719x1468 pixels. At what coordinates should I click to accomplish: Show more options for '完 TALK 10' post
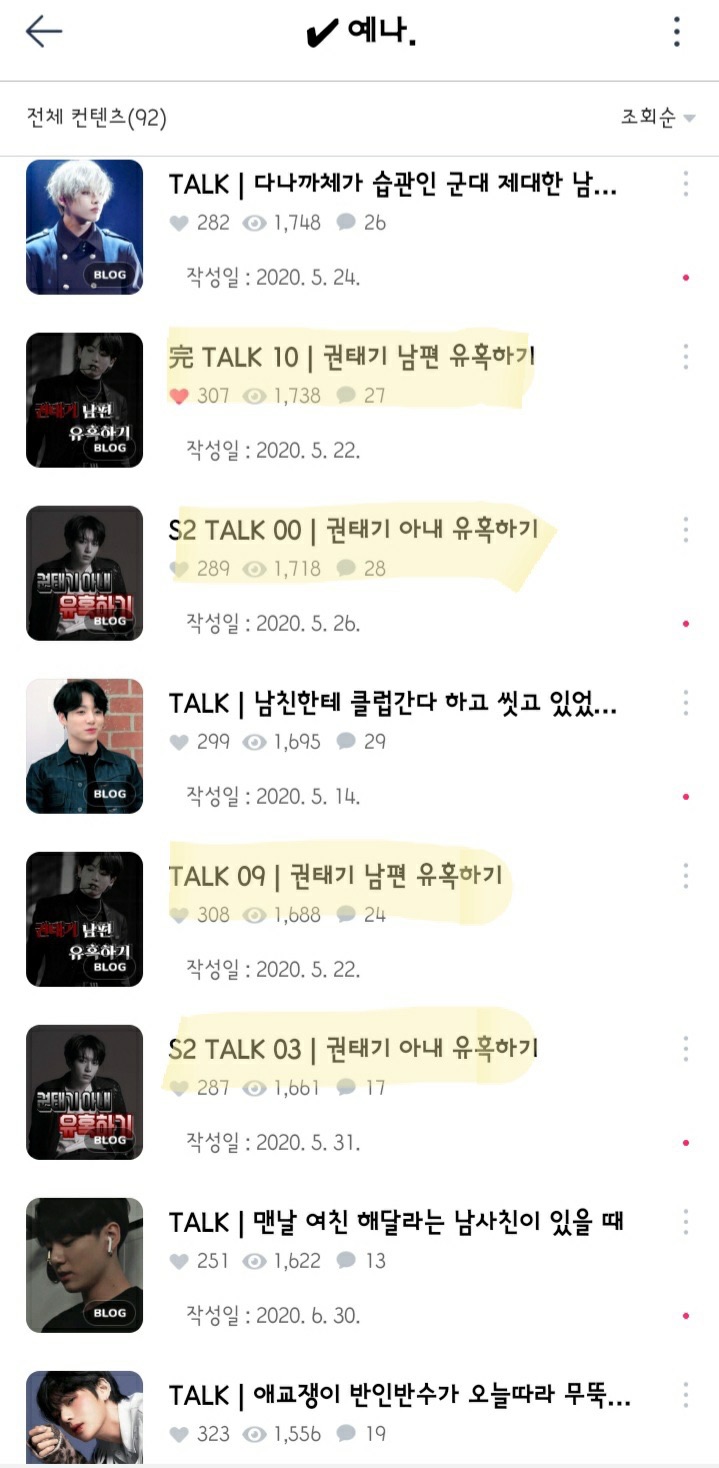click(686, 357)
